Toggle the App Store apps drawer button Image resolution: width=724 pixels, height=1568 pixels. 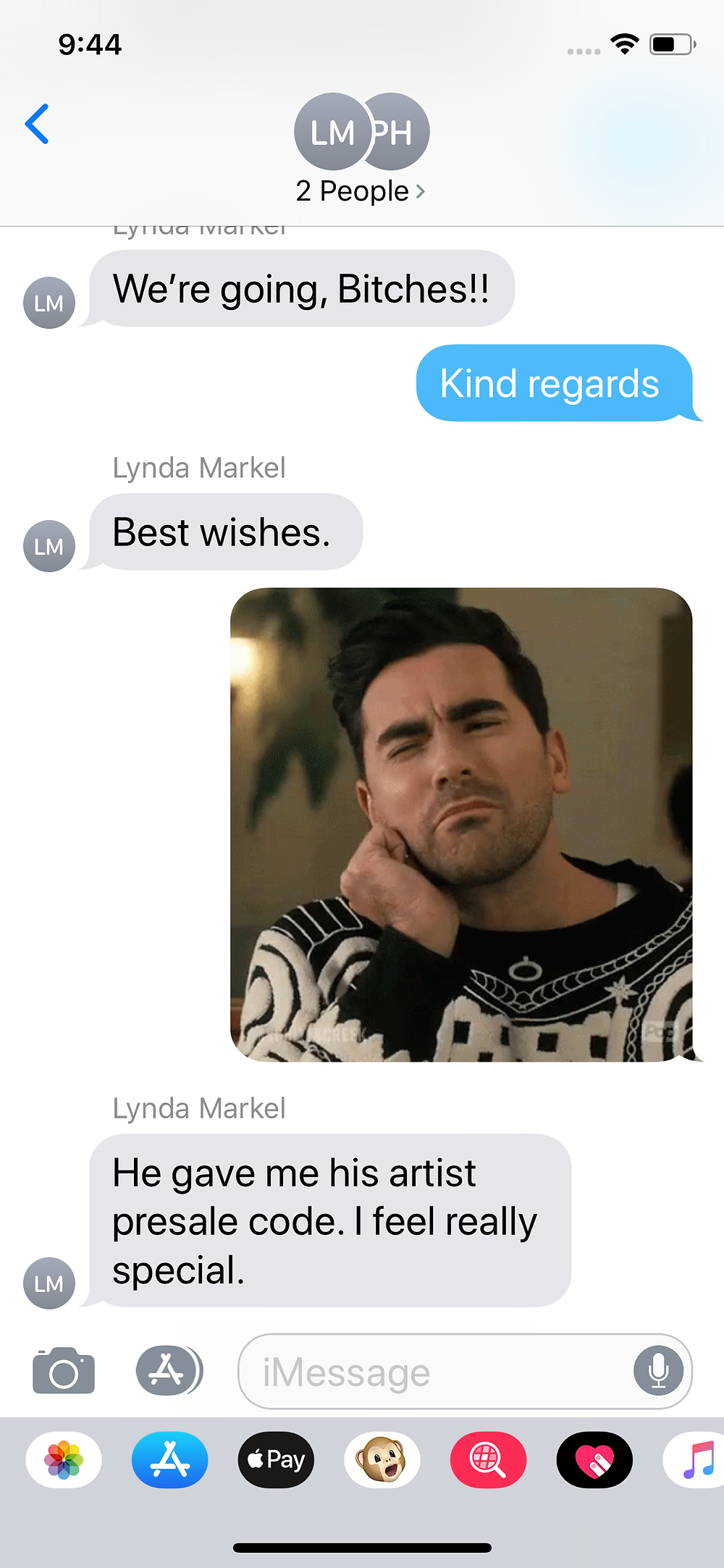click(x=169, y=1370)
